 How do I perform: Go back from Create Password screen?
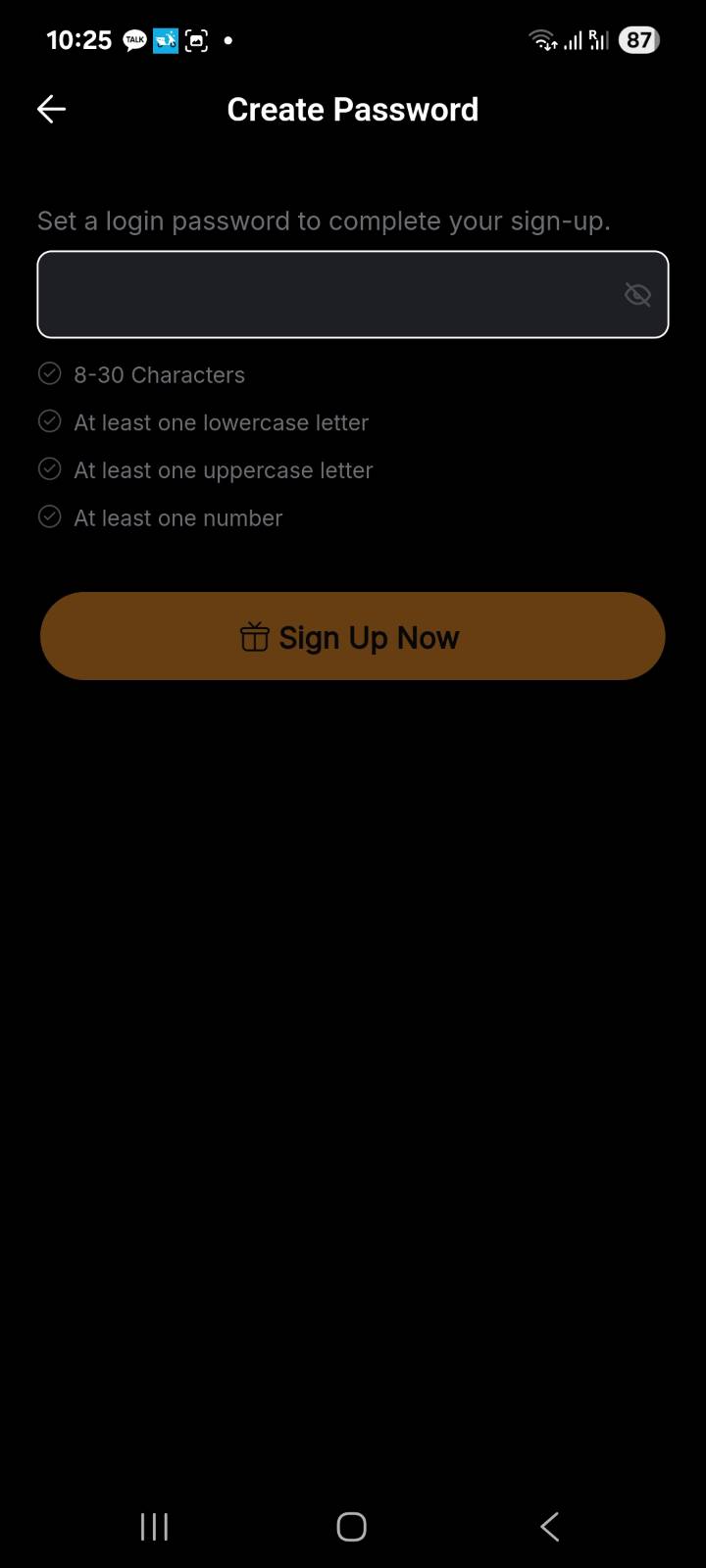[x=51, y=109]
